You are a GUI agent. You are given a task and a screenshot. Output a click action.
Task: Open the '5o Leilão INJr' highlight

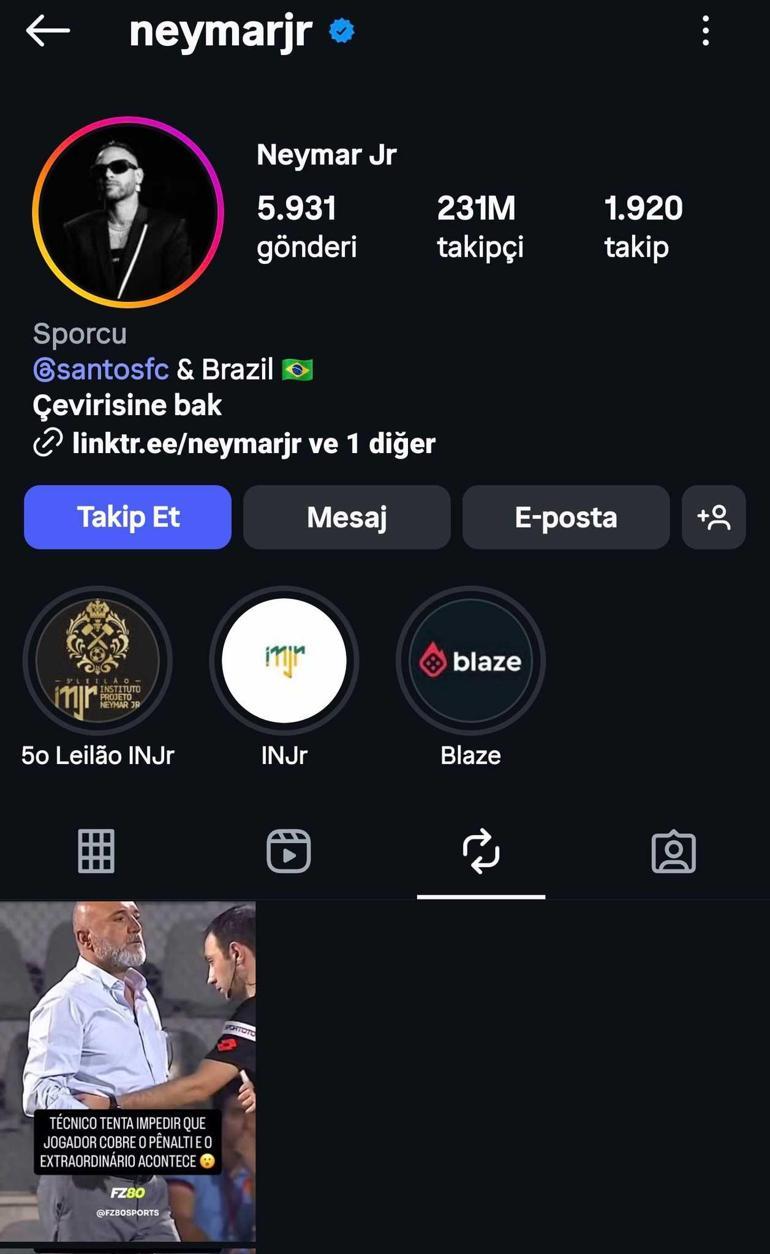pos(96,661)
